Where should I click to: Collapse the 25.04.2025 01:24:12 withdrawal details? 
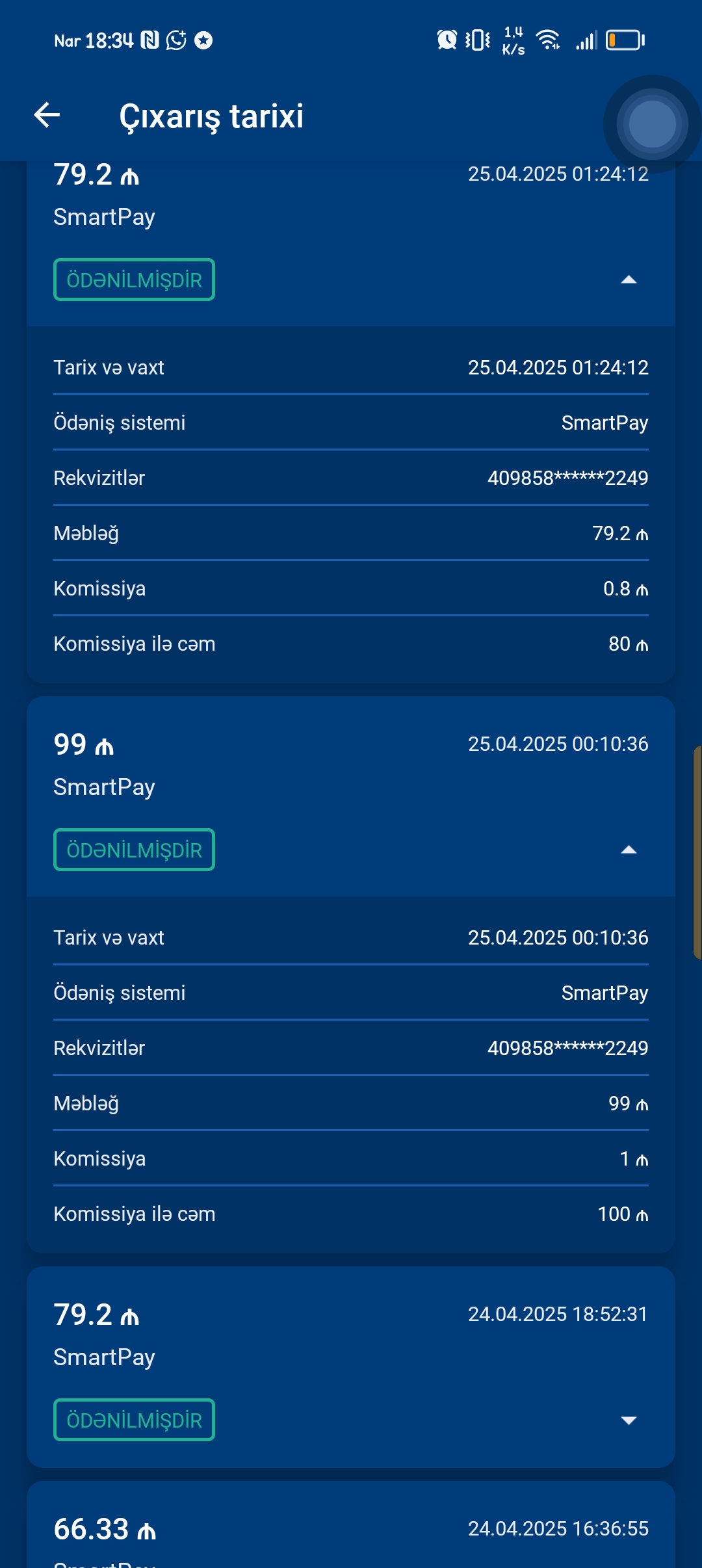[629, 280]
